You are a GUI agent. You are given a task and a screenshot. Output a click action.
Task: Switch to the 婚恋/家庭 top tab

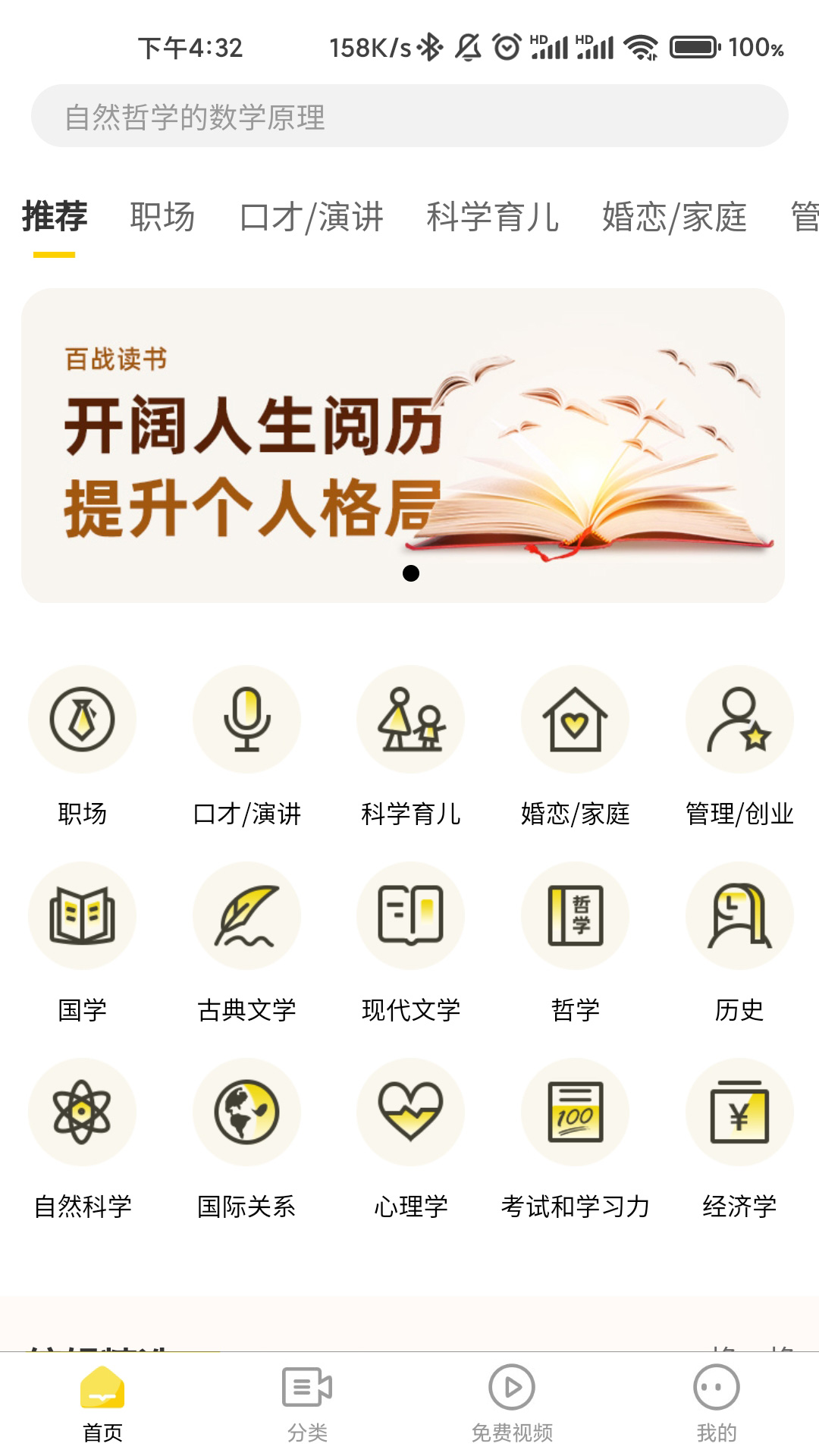pyautogui.click(x=674, y=217)
